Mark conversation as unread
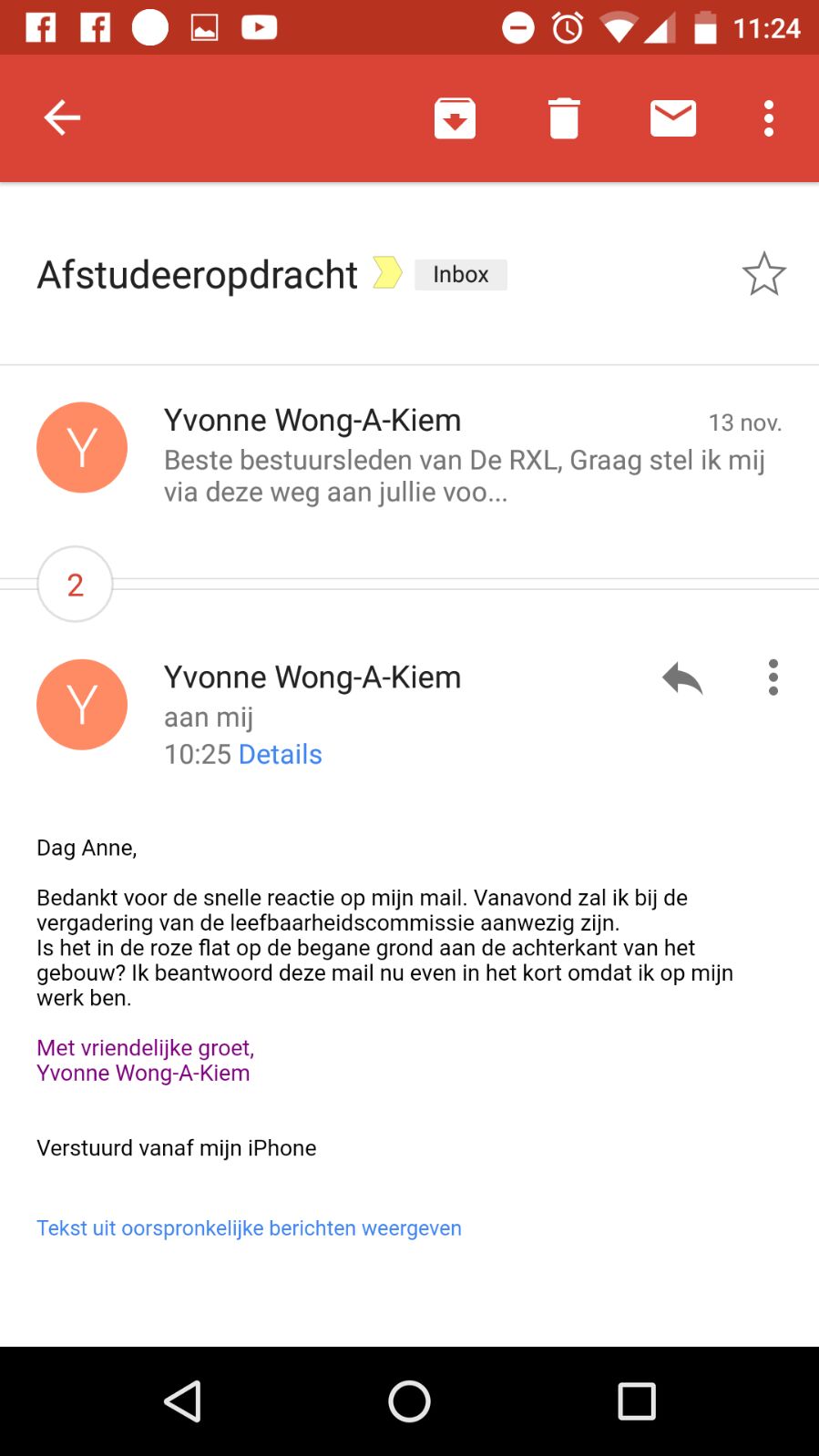This screenshot has height=1456, width=819. [673, 118]
